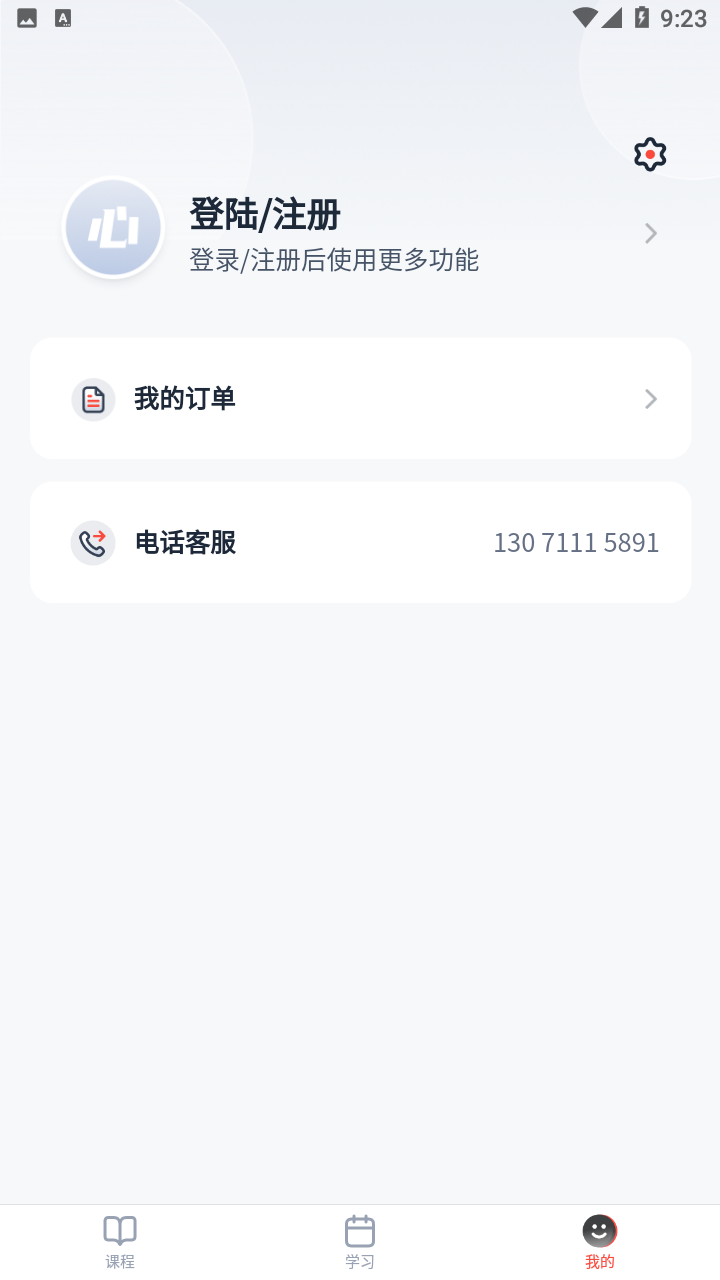Call 电话客服 customer service
This screenshot has width=720, height=1280.
pos(360,543)
